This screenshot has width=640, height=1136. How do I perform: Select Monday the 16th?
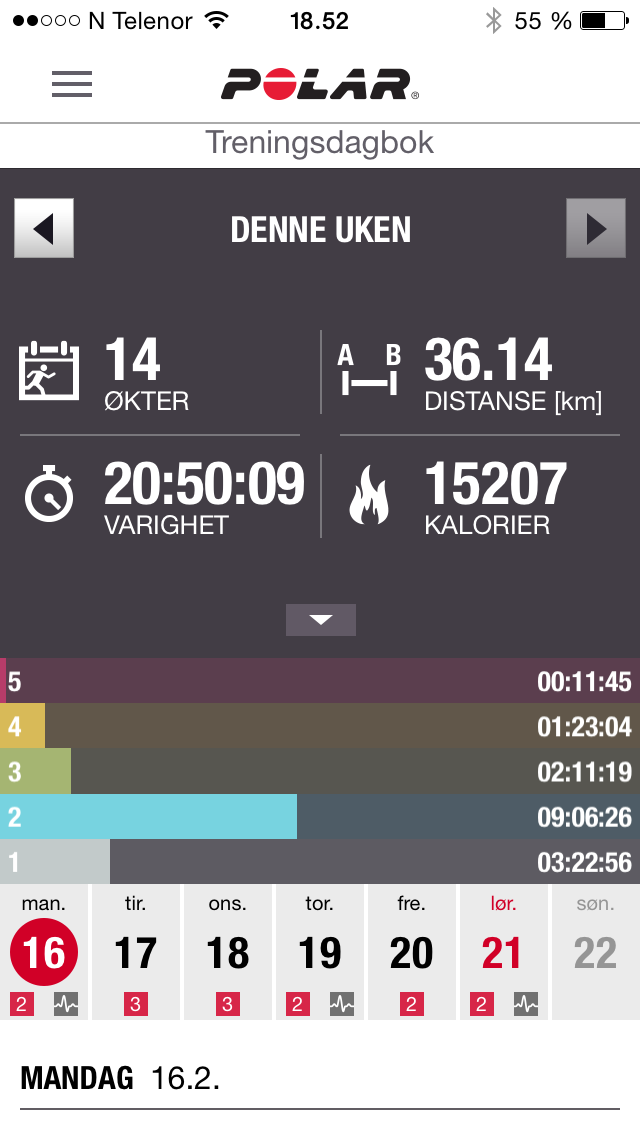click(x=44, y=953)
